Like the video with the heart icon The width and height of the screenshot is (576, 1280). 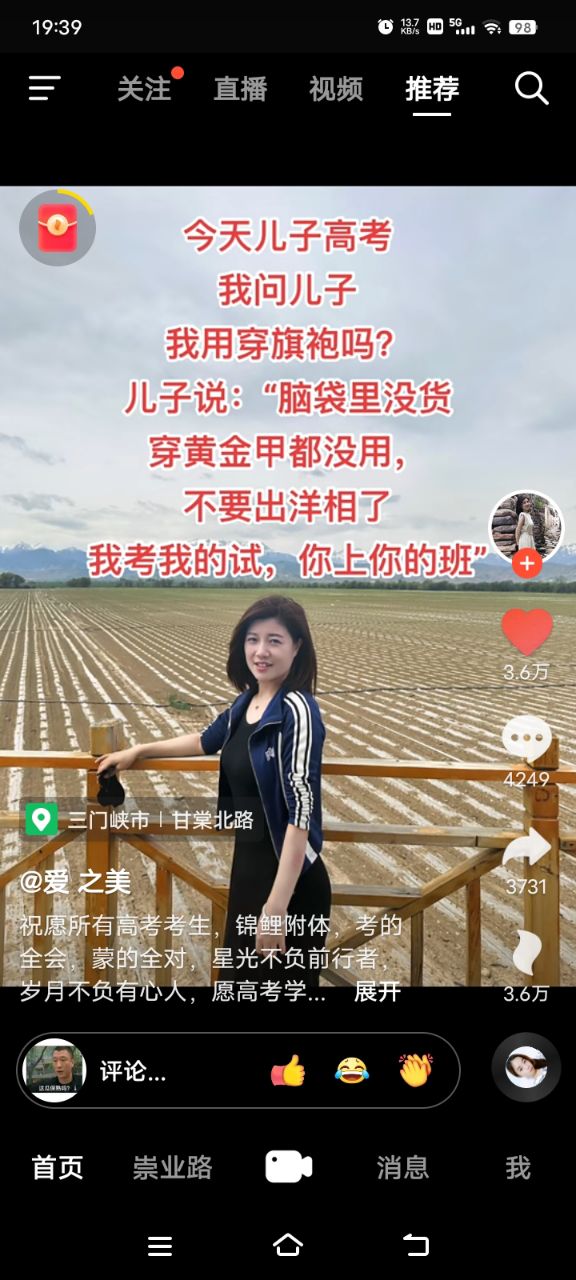coord(526,632)
